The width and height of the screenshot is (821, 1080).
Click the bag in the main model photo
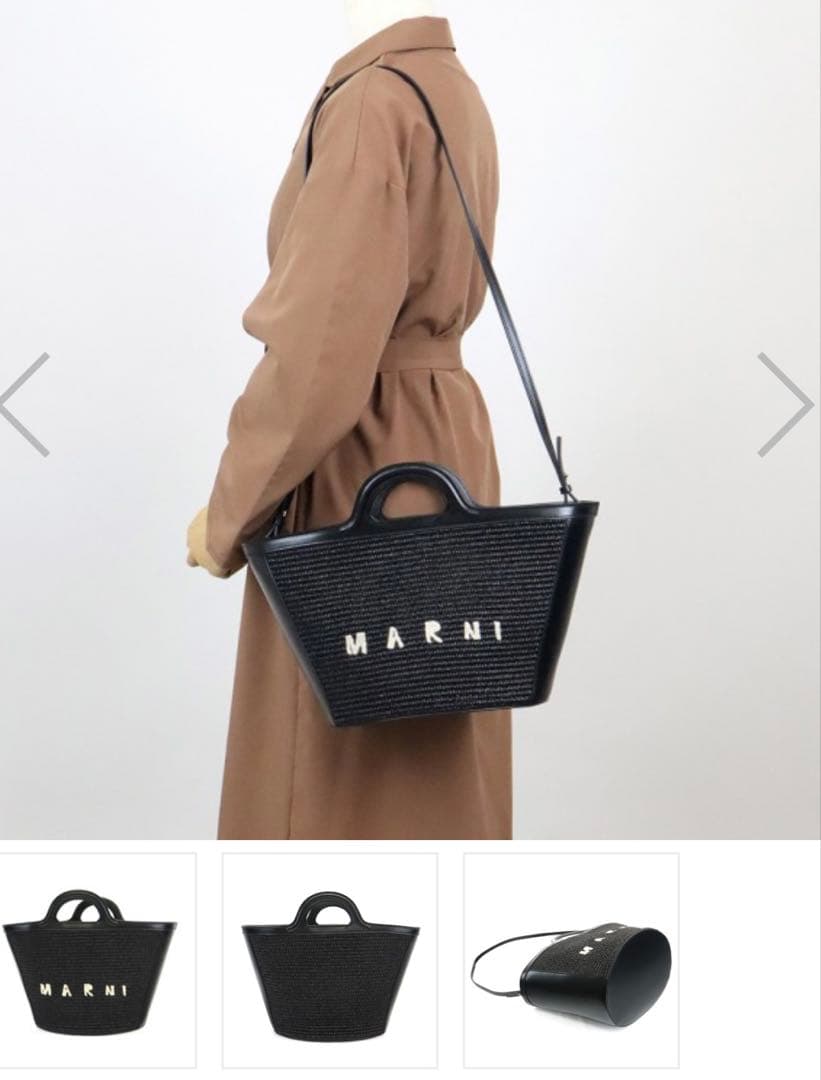[420, 600]
